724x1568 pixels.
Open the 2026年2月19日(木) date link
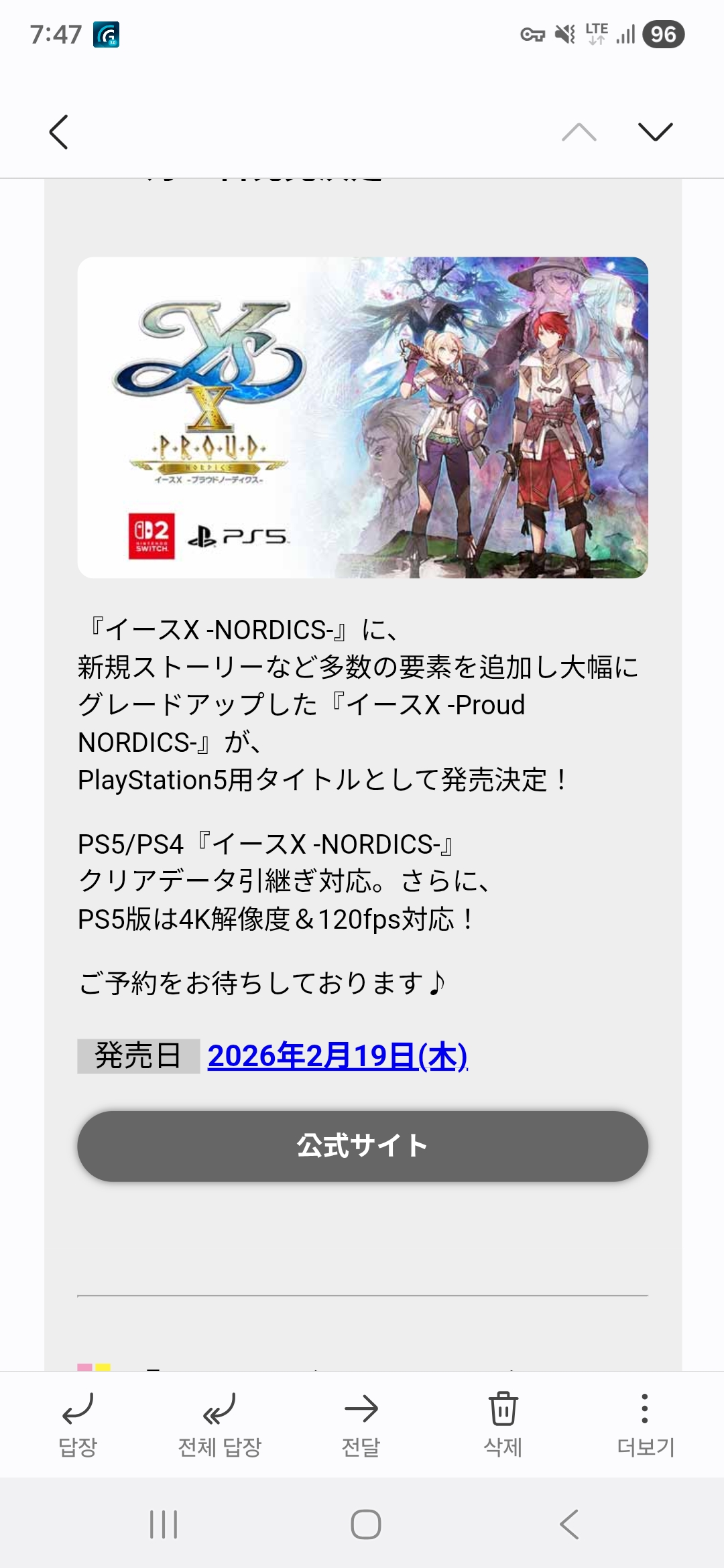tap(337, 1056)
